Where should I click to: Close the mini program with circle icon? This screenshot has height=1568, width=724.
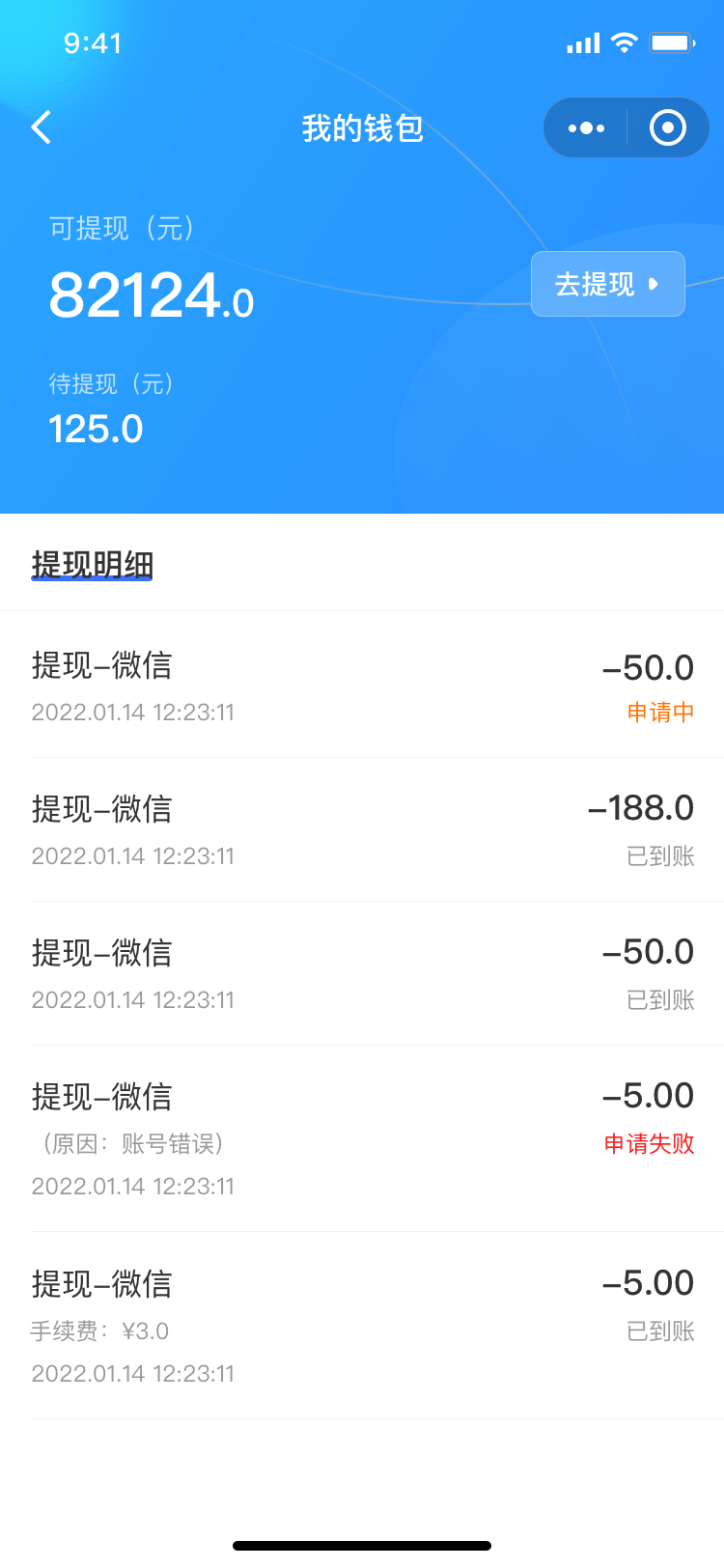[668, 127]
